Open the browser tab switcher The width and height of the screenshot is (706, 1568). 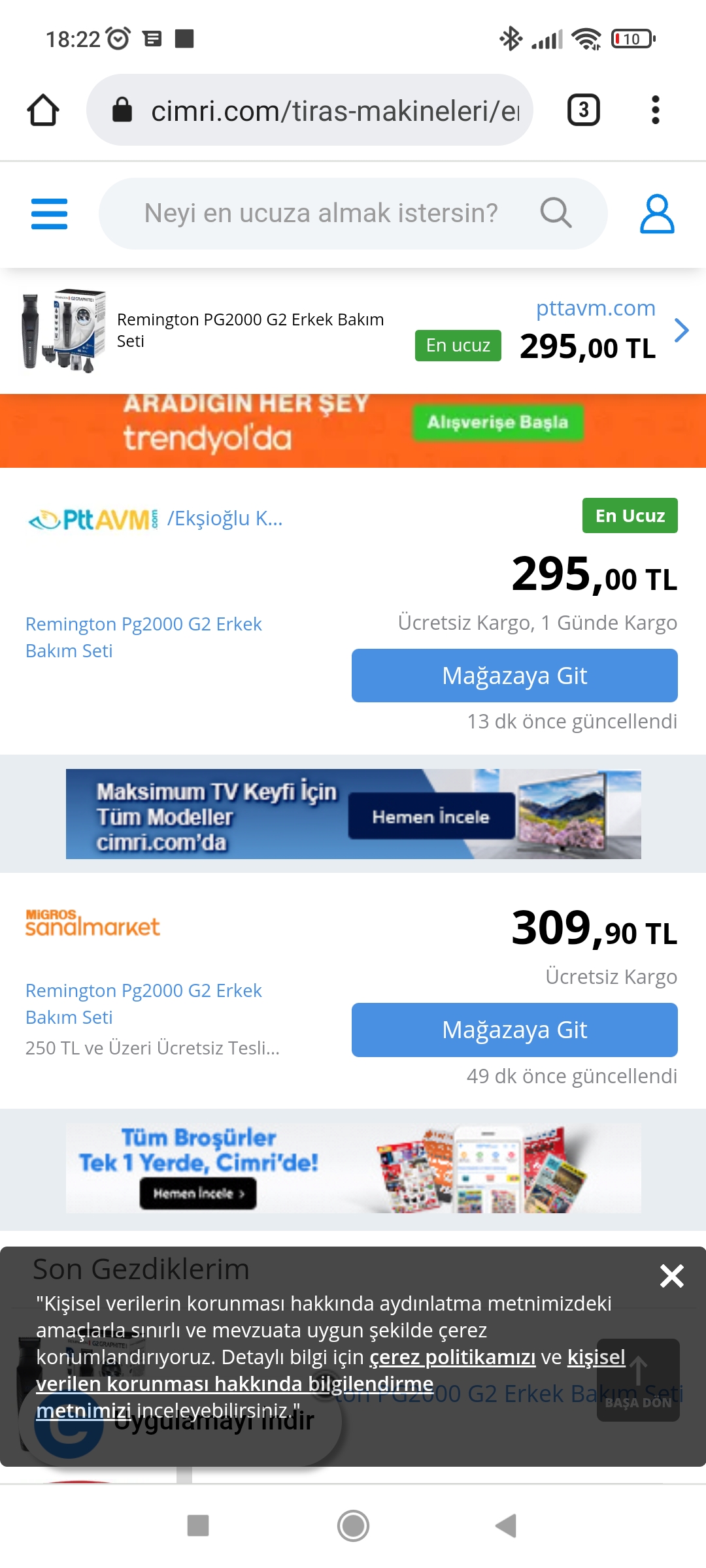(x=583, y=110)
